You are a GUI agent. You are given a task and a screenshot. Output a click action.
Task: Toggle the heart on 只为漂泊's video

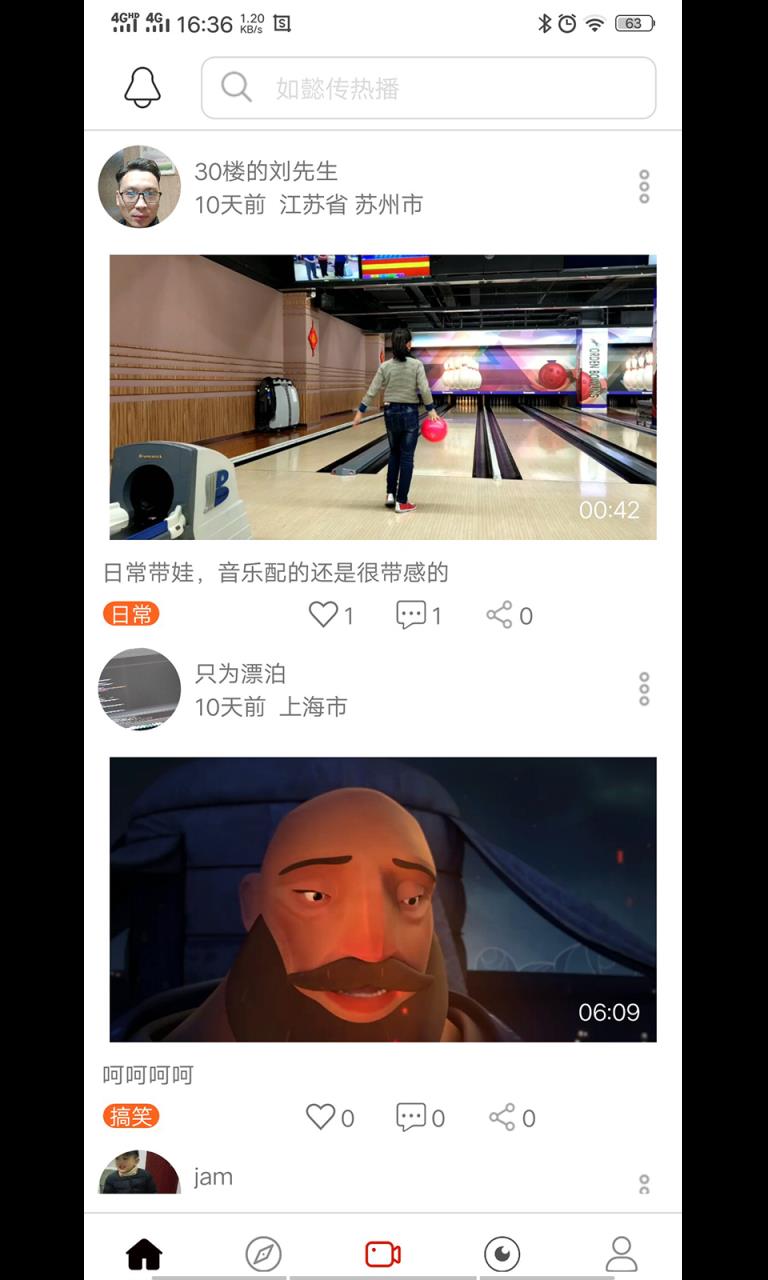click(x=322, y=1116)
